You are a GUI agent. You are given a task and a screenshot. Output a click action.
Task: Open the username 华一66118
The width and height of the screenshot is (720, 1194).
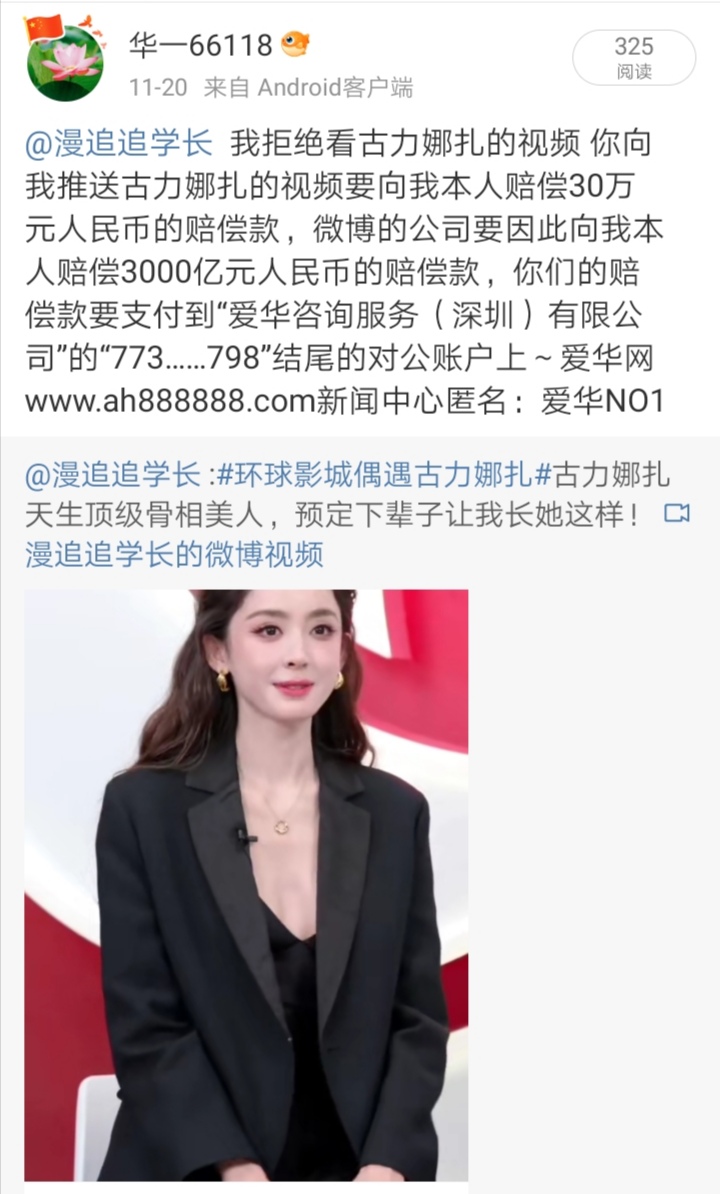pos(201,45)
